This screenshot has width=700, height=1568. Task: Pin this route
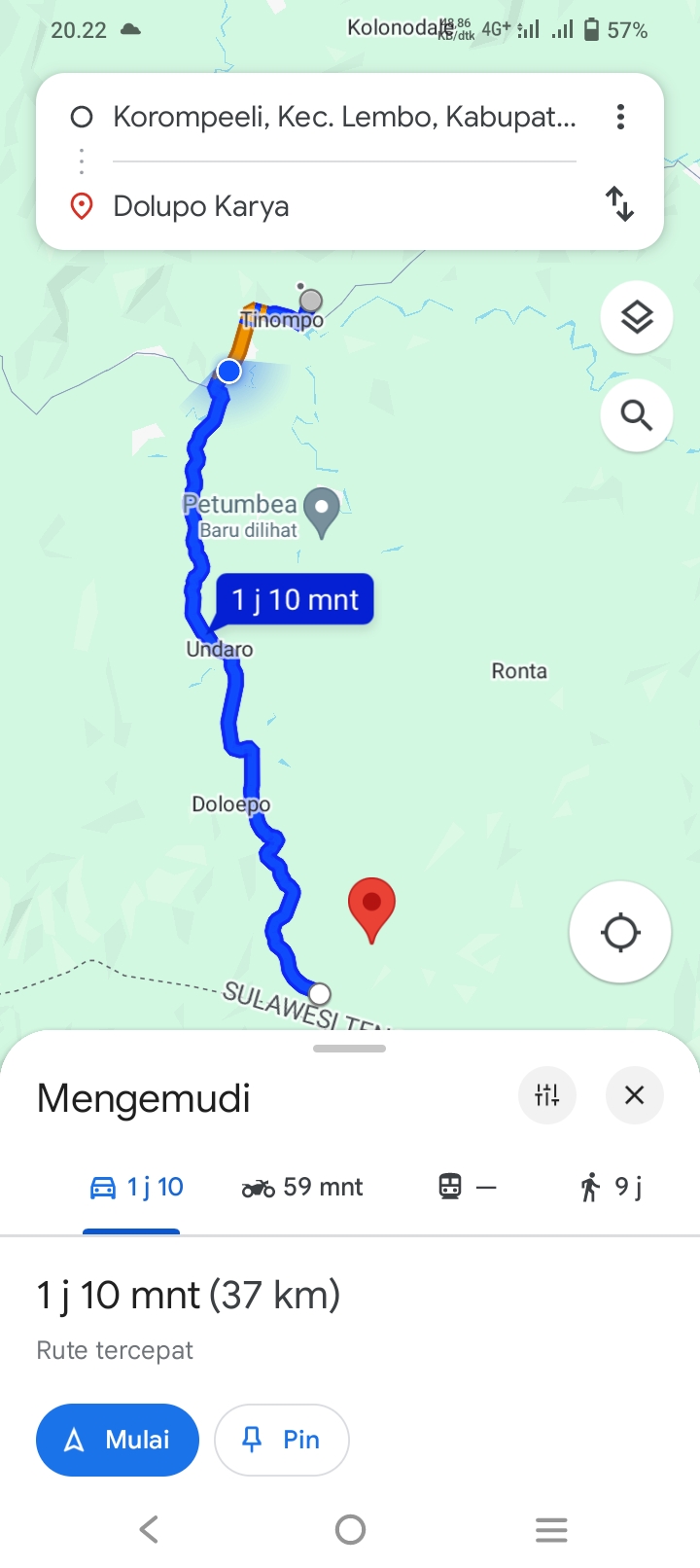point(282,1440)
